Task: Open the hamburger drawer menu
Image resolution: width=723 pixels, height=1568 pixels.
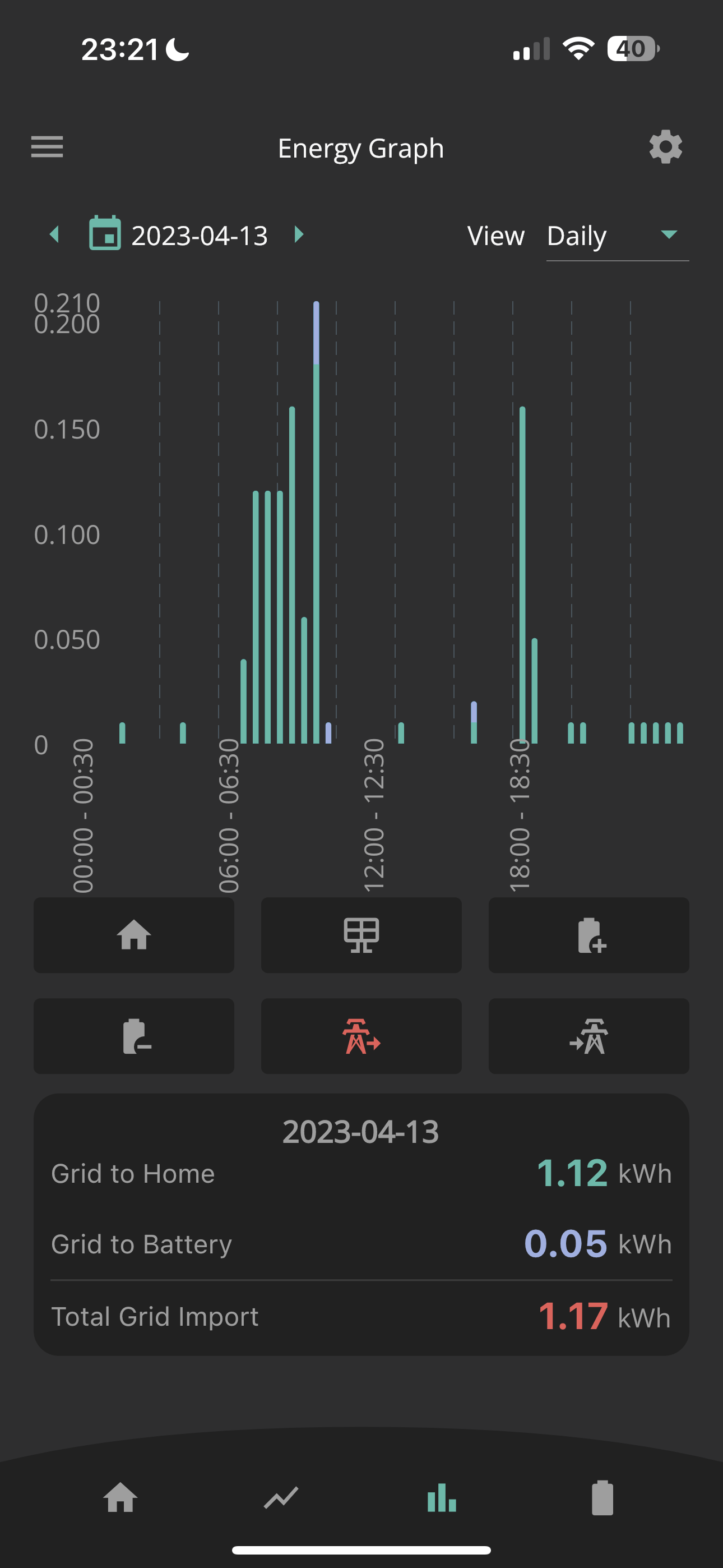Action: tap(47, 147)
